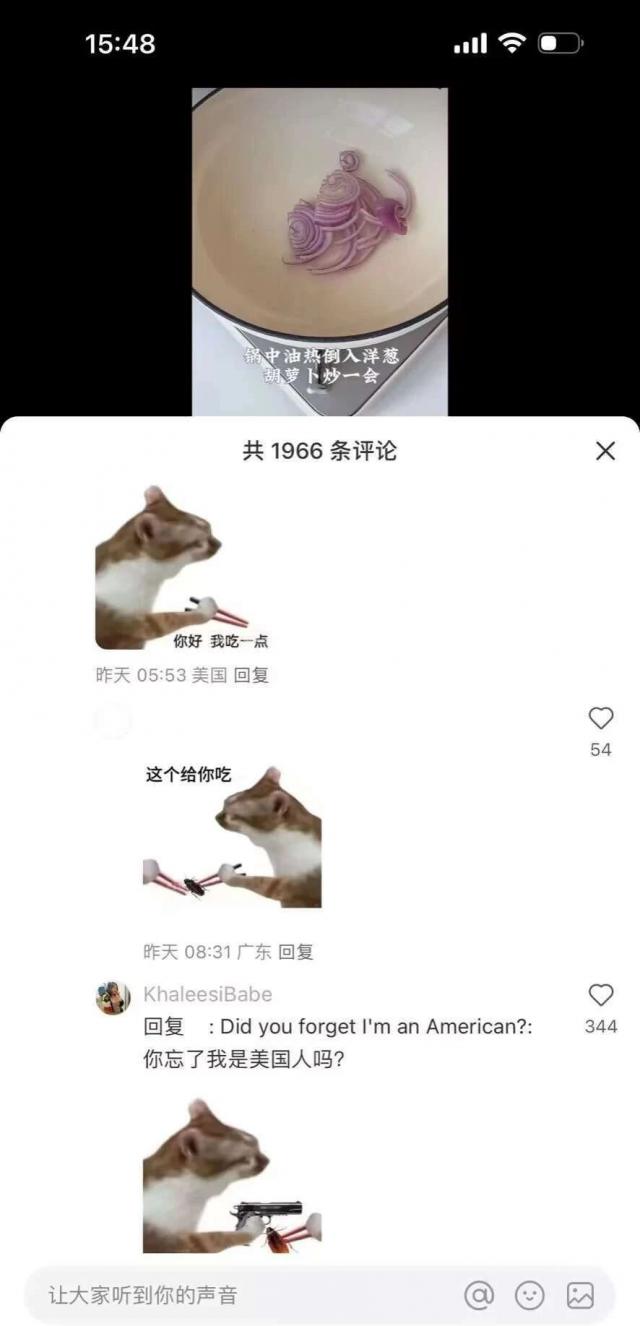Open the emoji picker
640x1326 pixels.
[530, 1295]
